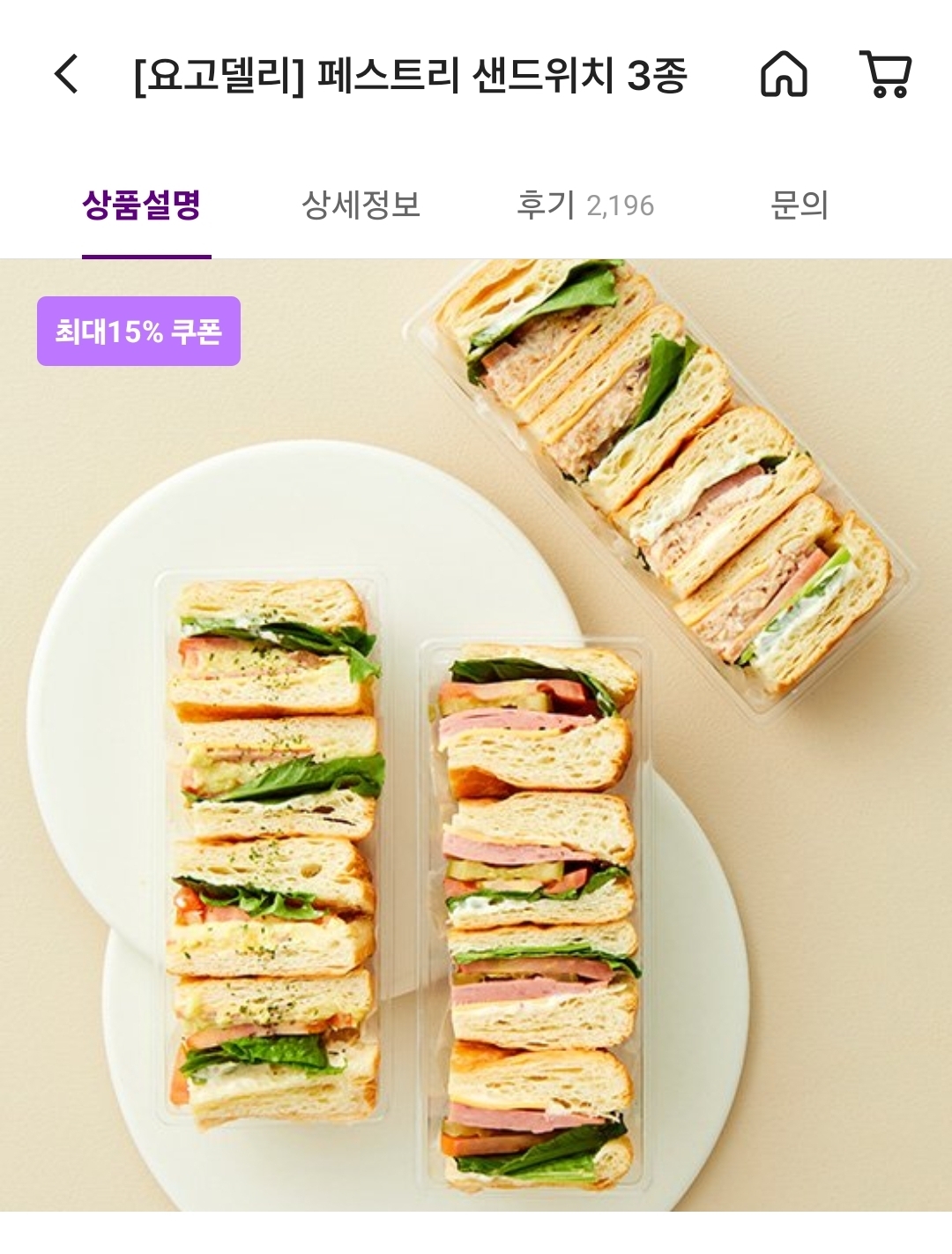Go back using the top-left arrow
This screenshot has width=952, height=1254.
point(66,74)
